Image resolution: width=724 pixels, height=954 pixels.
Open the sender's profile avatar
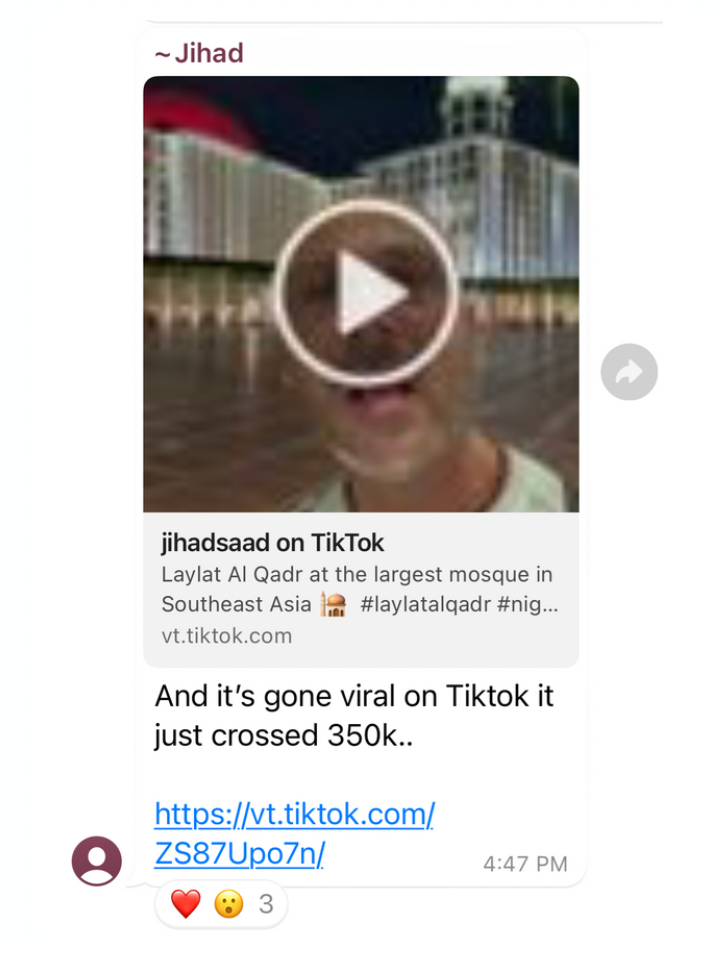pyautogui.click(x=97, y=861)
